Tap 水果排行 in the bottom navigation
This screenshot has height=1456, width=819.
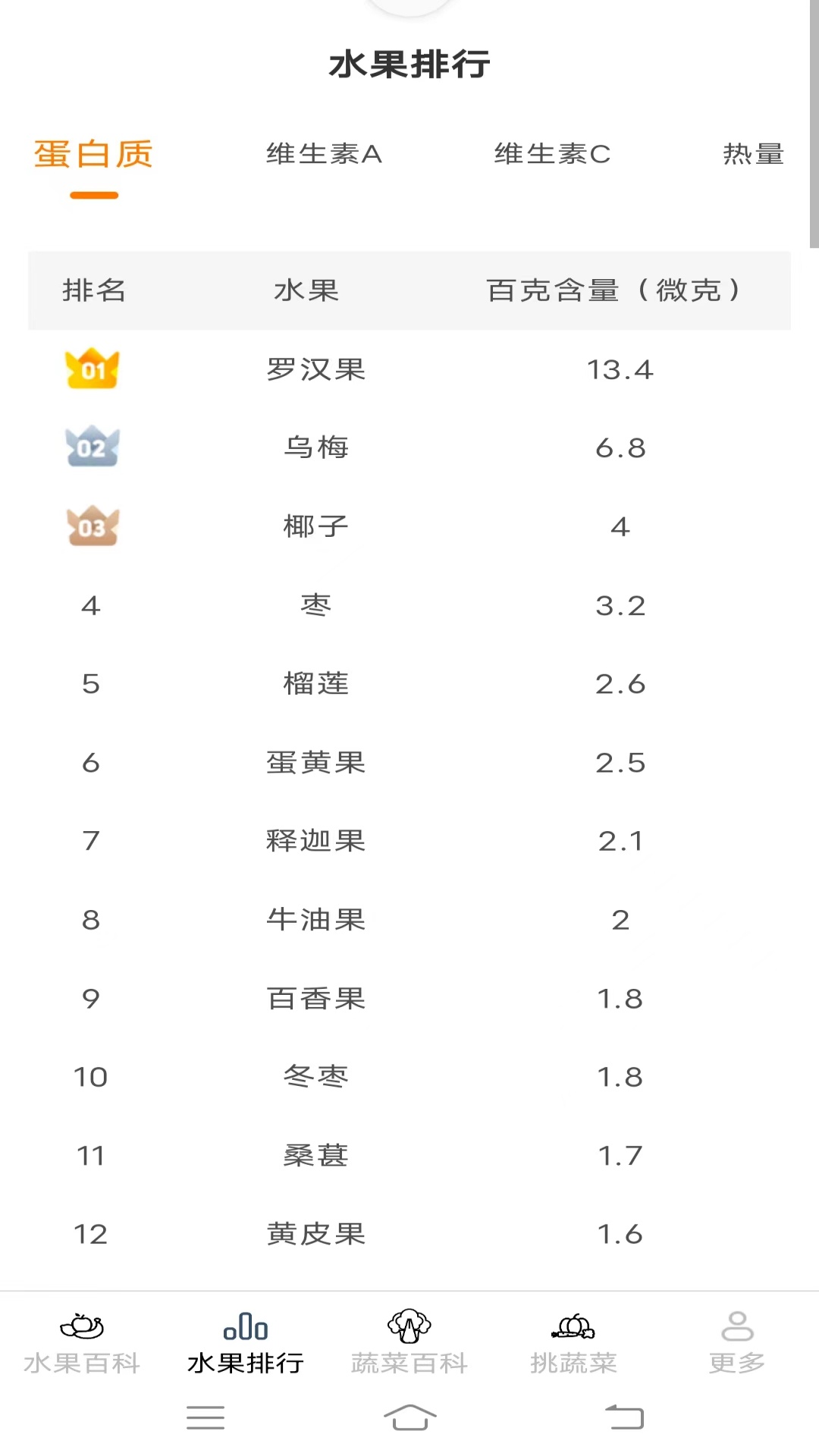(246, 1343)
